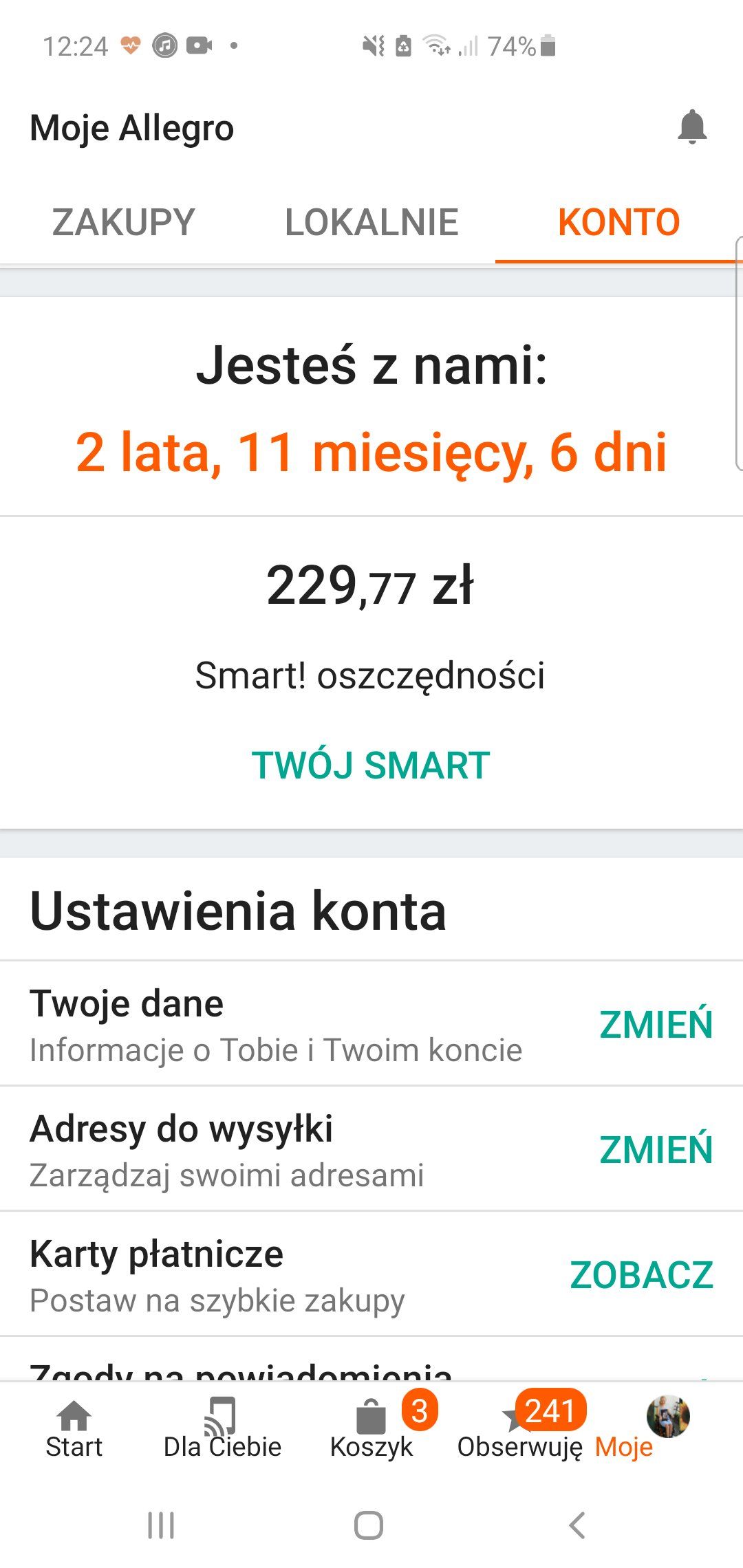Open the Dla Ciebie tab

pyautogui.click(x=222, y=1429)
